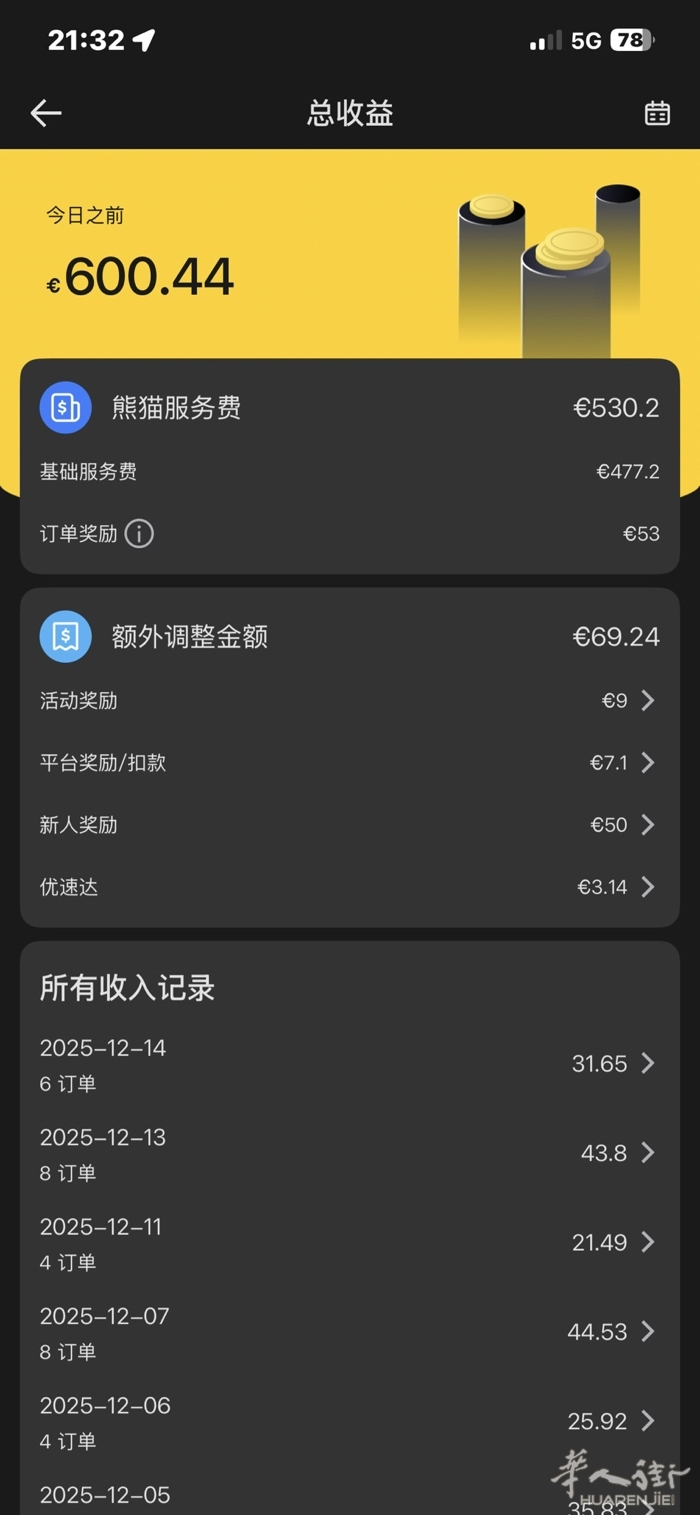This screenshot has height=1515, width=700.
Task: View 优速达 adjustment details
Action: (x=350, y=887)
